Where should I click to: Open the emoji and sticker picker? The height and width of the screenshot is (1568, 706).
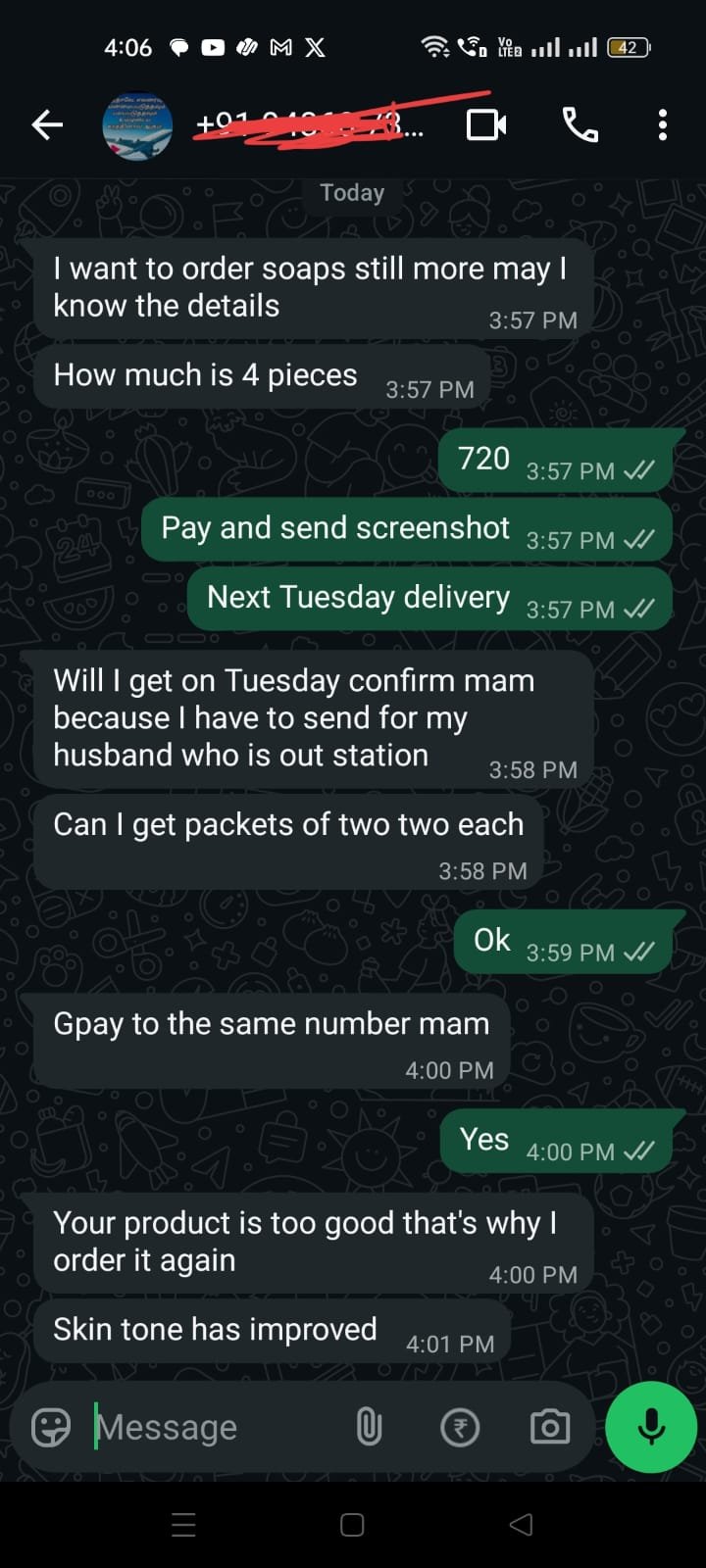click(x=51, y=1427)
